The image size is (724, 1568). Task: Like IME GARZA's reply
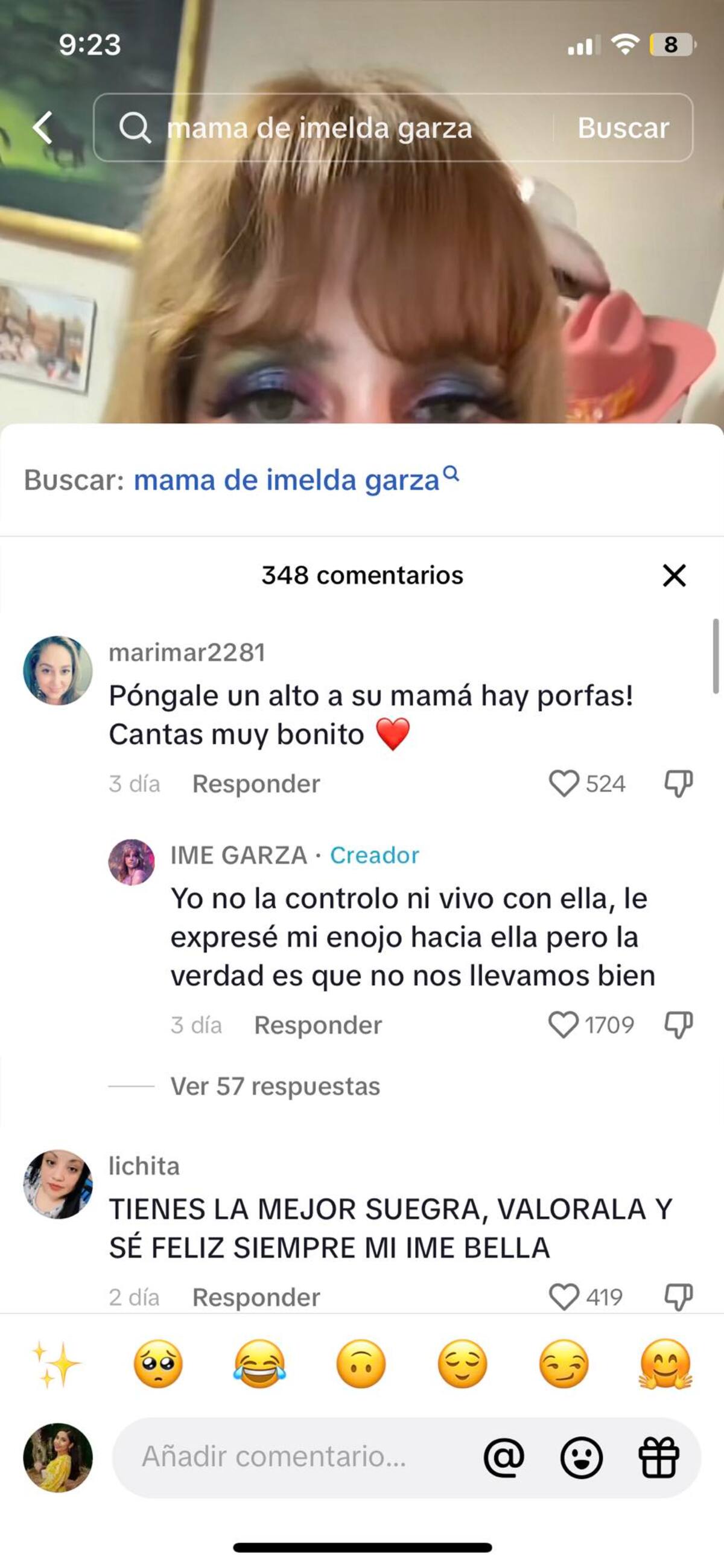[564, 1024]
